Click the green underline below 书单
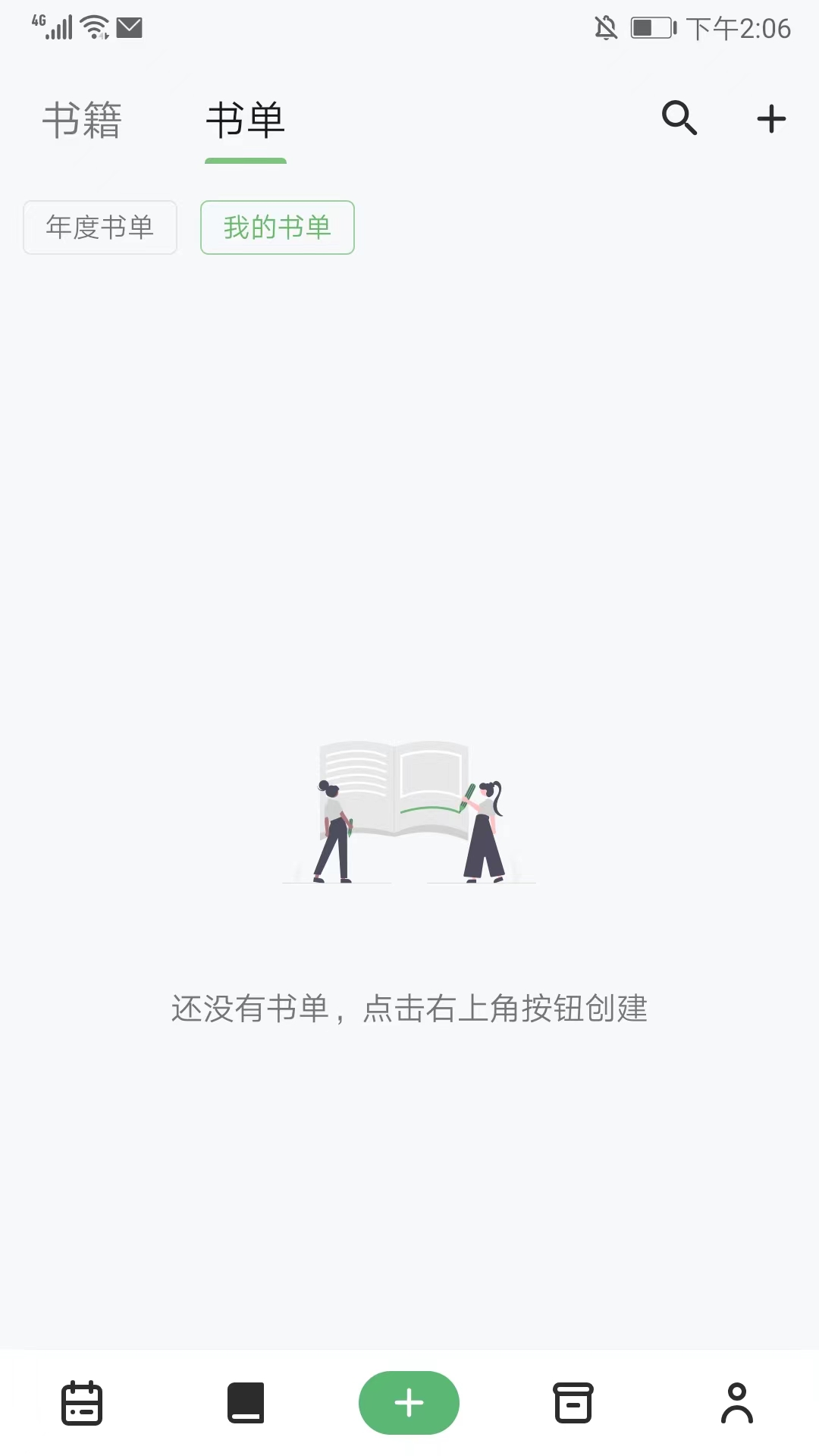The image size is (819, 1456). click(x=246, y=160)
